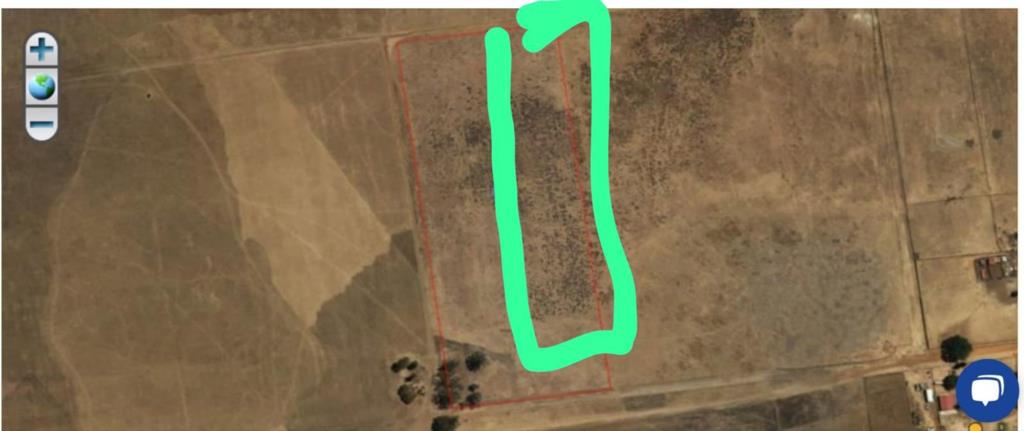The width and height of the screenshot is (1024, 431).
Task: Zoom out of the satellite map
Action: (41, 125)
